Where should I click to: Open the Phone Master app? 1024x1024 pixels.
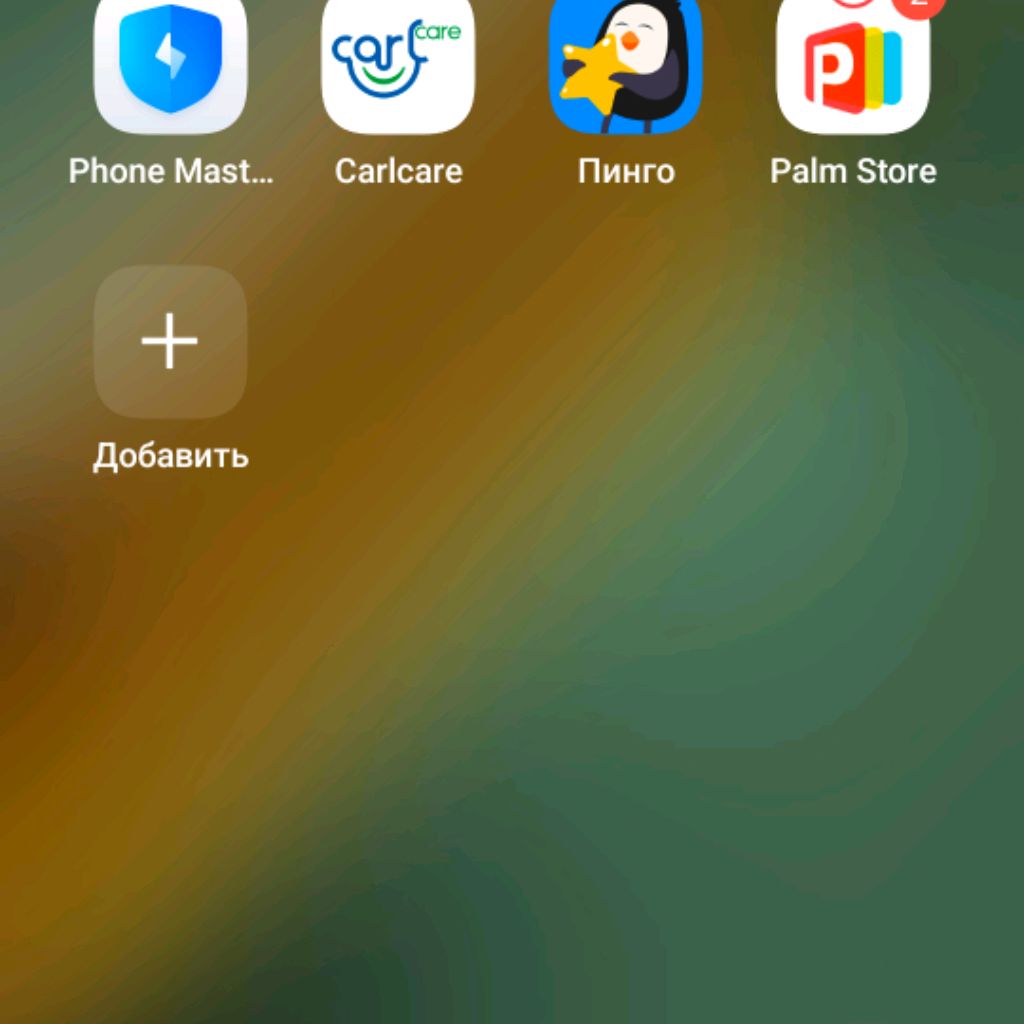pyautogui.click(x=170, y=65)
